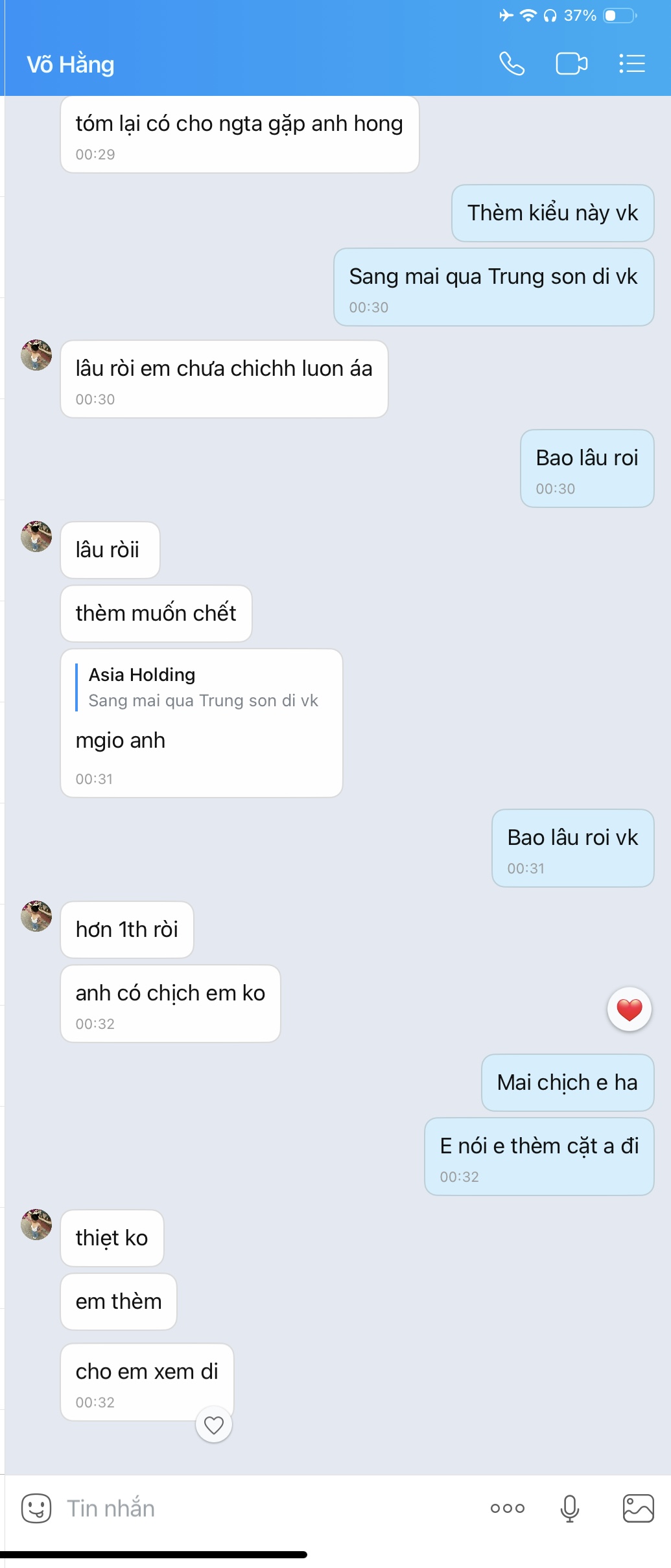Tap the Tin nhắn message field

[259, 1508]
